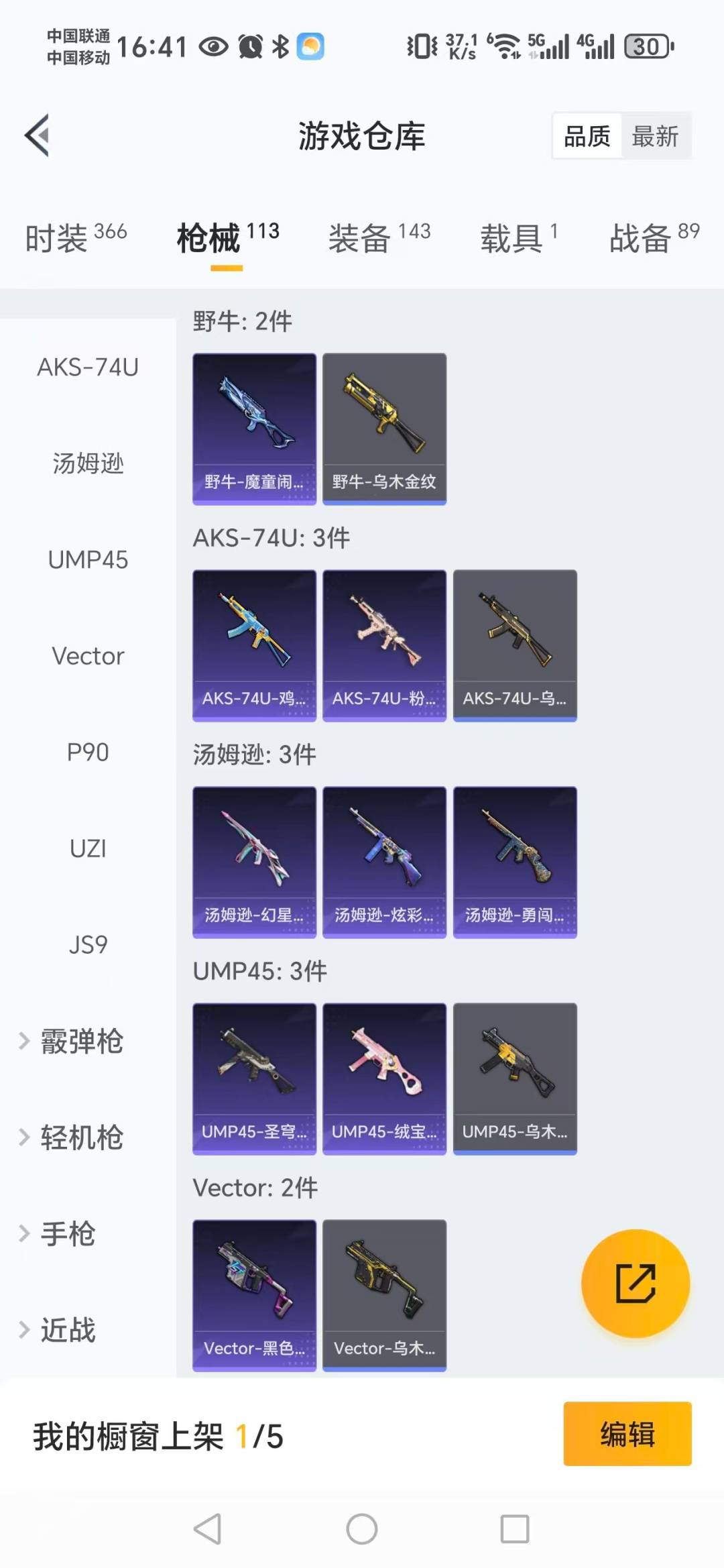Viewport: 724px width, 1568px height.
Task: Tap the back arrow to exit warehouse
Action: tap(38, 134)
